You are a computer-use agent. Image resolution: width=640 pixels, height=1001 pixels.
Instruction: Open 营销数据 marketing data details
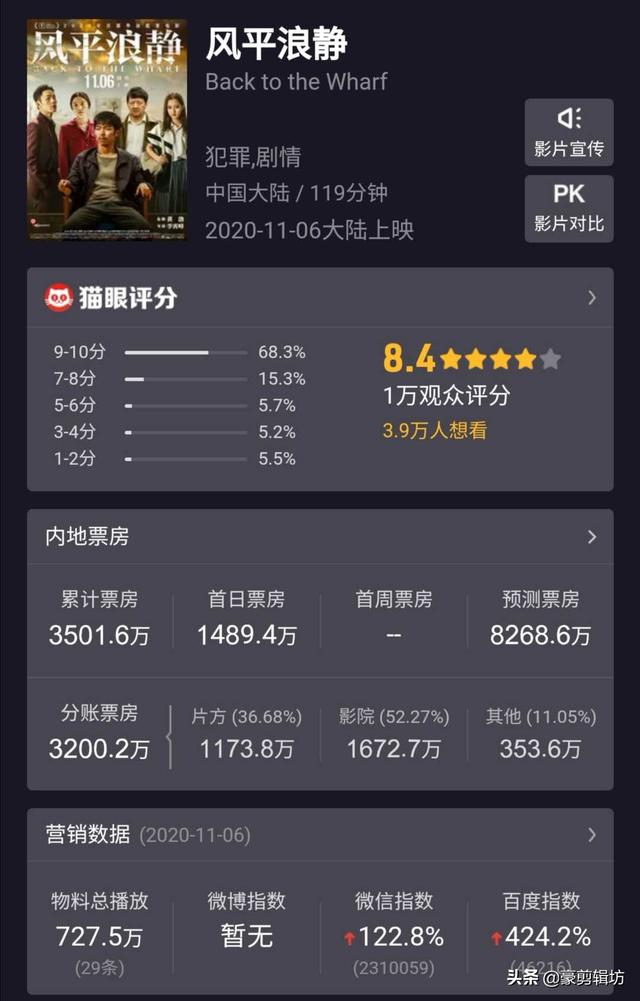click(x=591, y=834)
